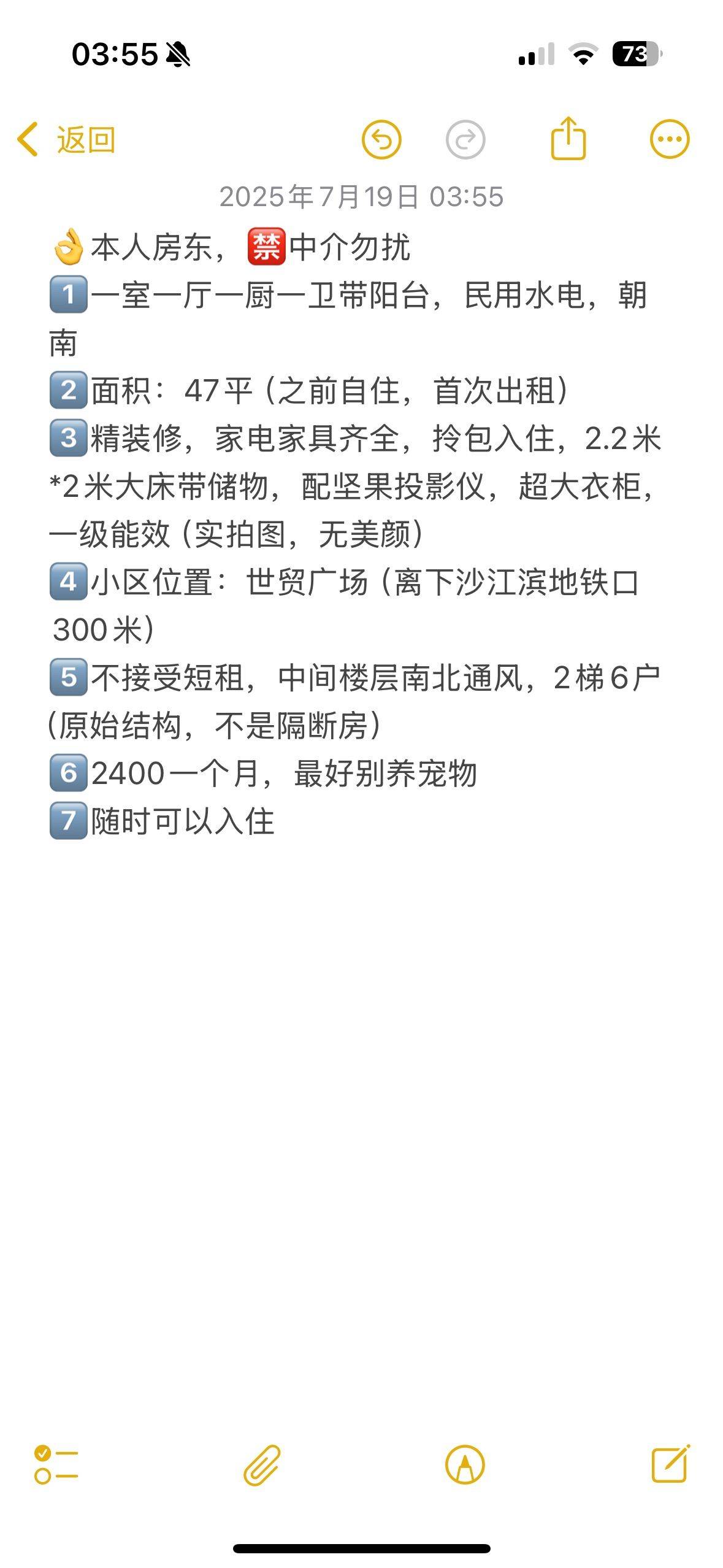The width and height of the screenshot is (723, 1568).
Task: Add an attachment with the paperclip
Action: (x=262, y=1465)
